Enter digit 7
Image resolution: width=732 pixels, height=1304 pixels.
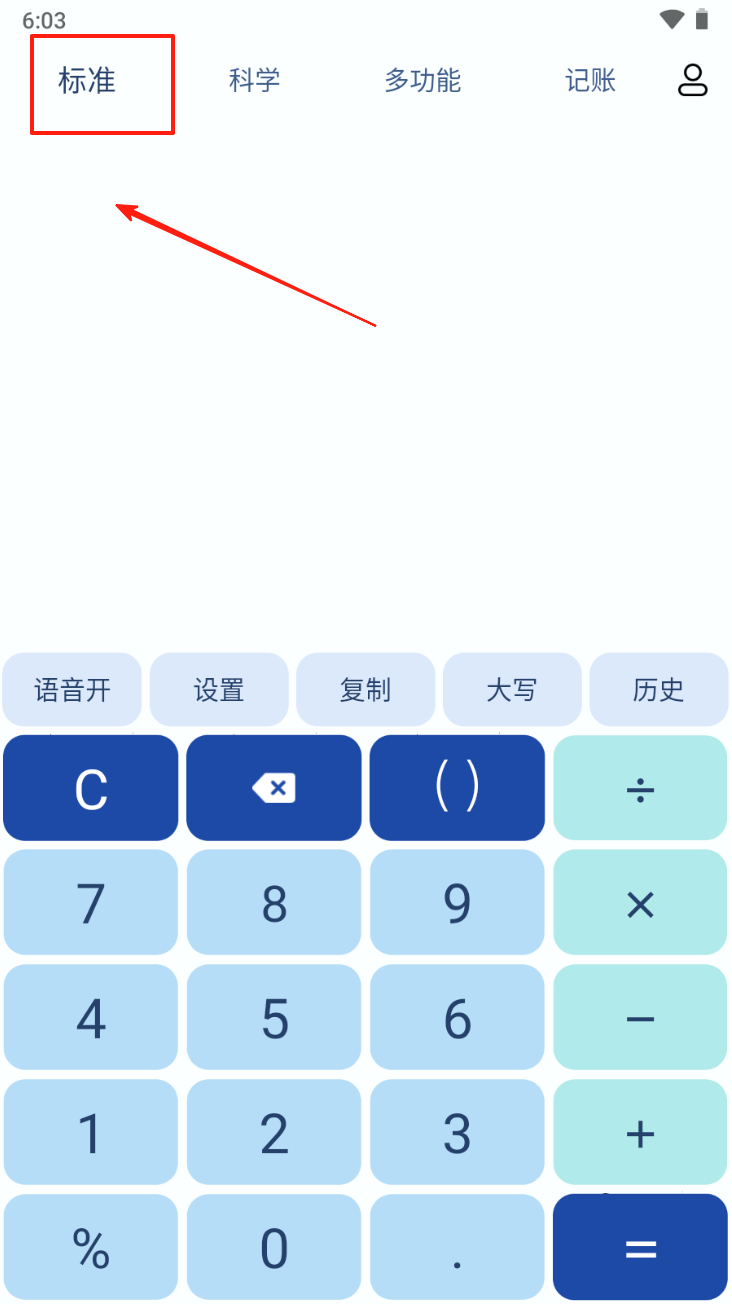(91, 904)
